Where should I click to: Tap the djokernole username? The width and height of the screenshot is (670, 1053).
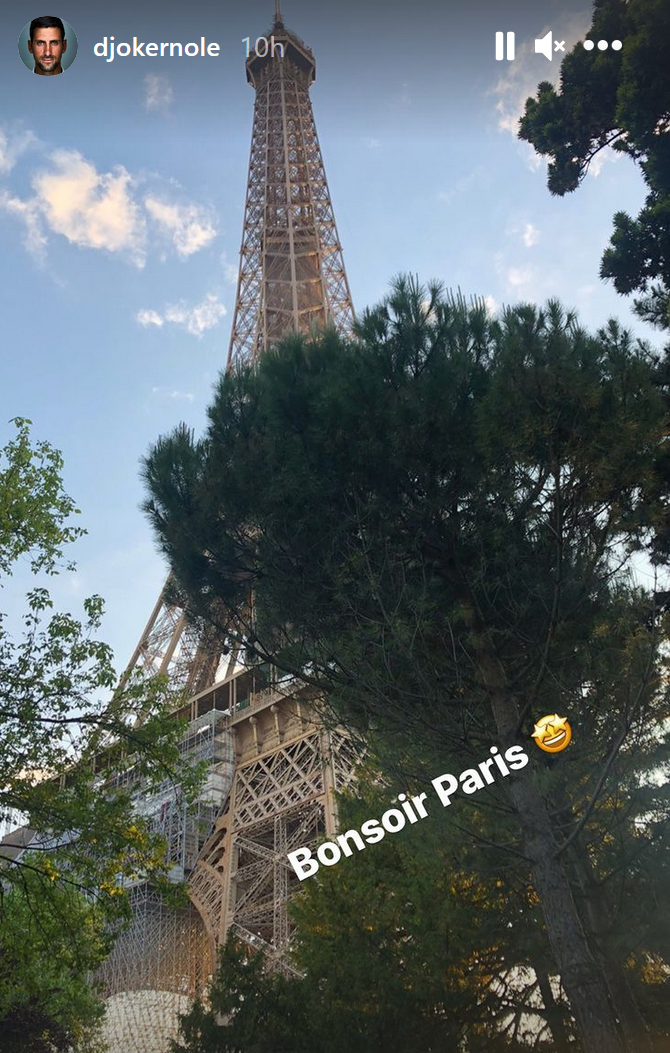pos(156,47)
